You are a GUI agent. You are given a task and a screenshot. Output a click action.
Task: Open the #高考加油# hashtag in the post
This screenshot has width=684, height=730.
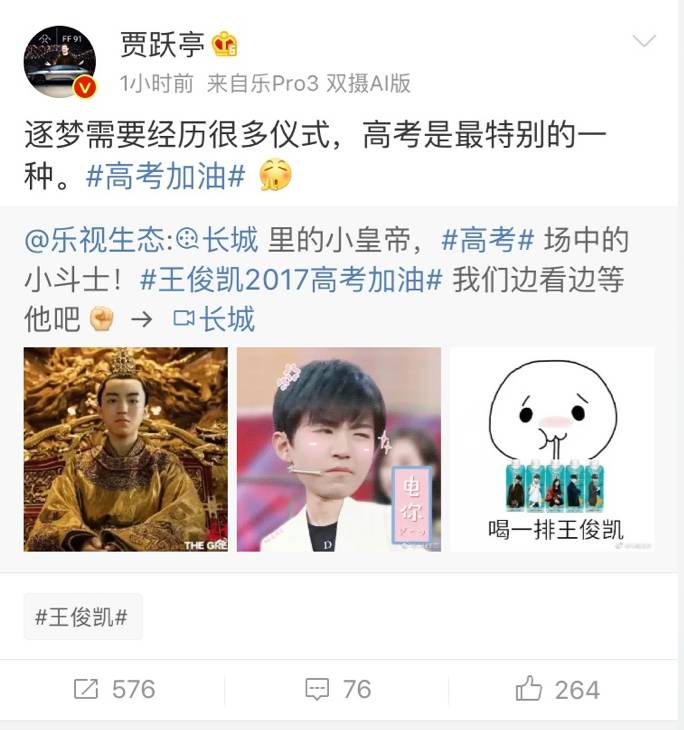(165, 177)
